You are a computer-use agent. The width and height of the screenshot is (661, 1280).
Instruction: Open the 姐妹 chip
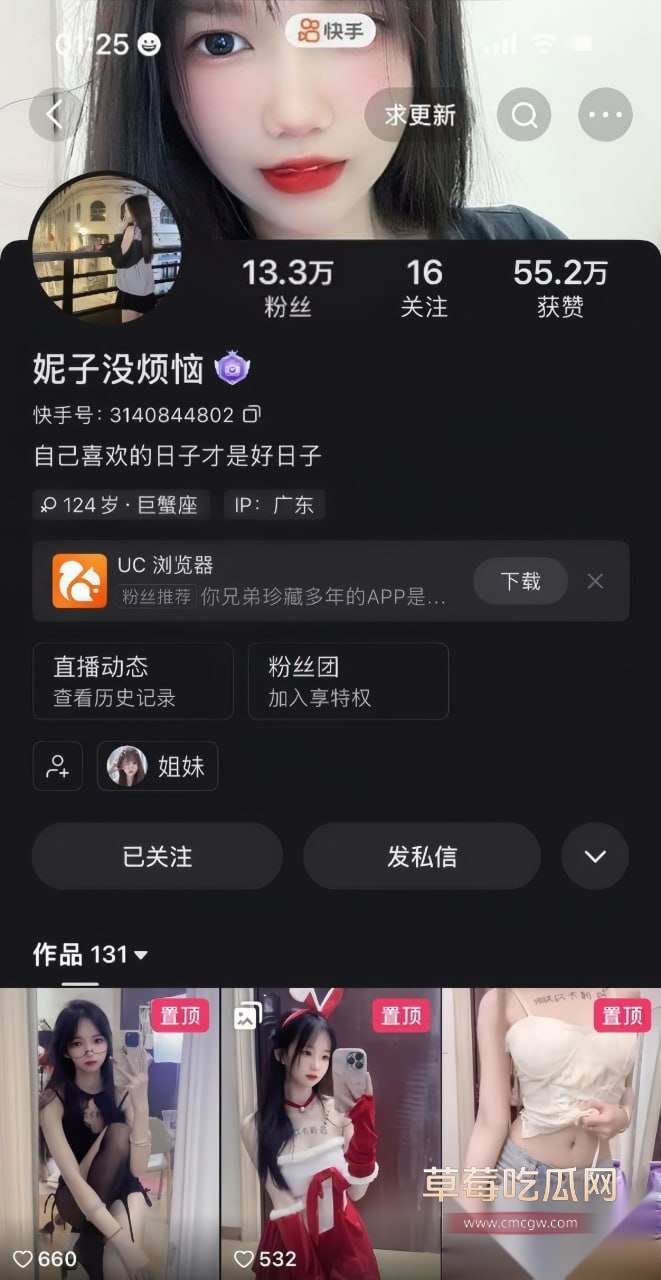click(157, 767)
